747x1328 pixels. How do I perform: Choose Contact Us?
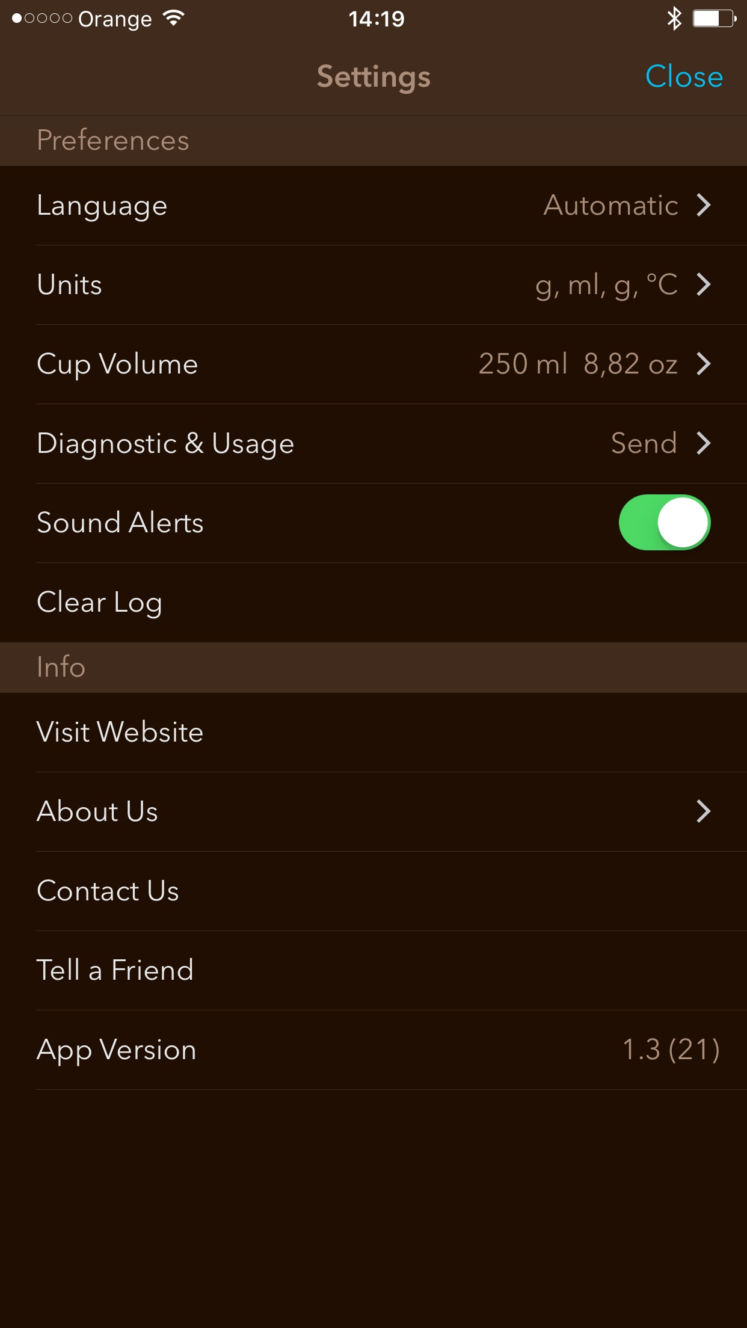click(x=373, y=891)
